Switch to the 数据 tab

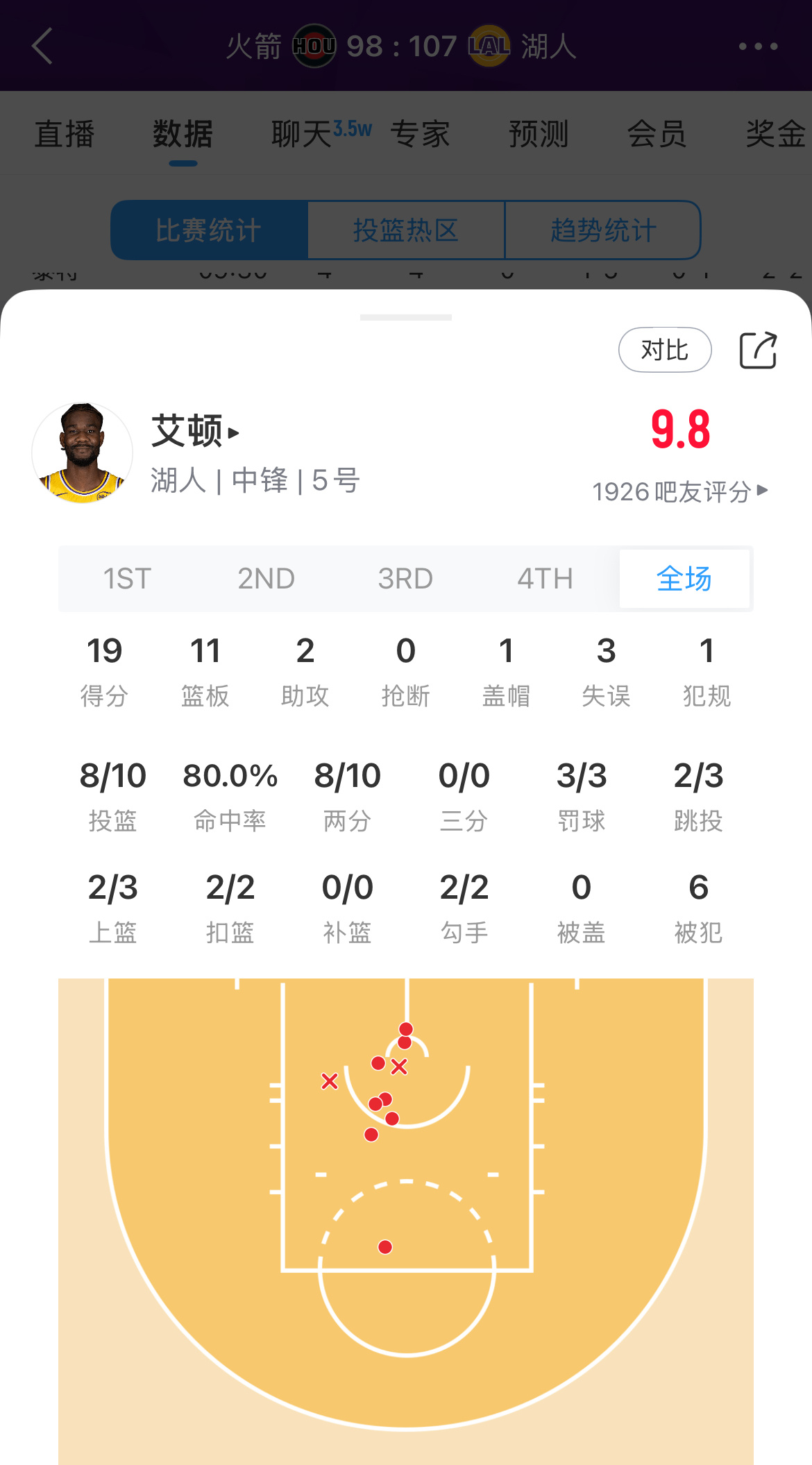click(x=182, y=133)
